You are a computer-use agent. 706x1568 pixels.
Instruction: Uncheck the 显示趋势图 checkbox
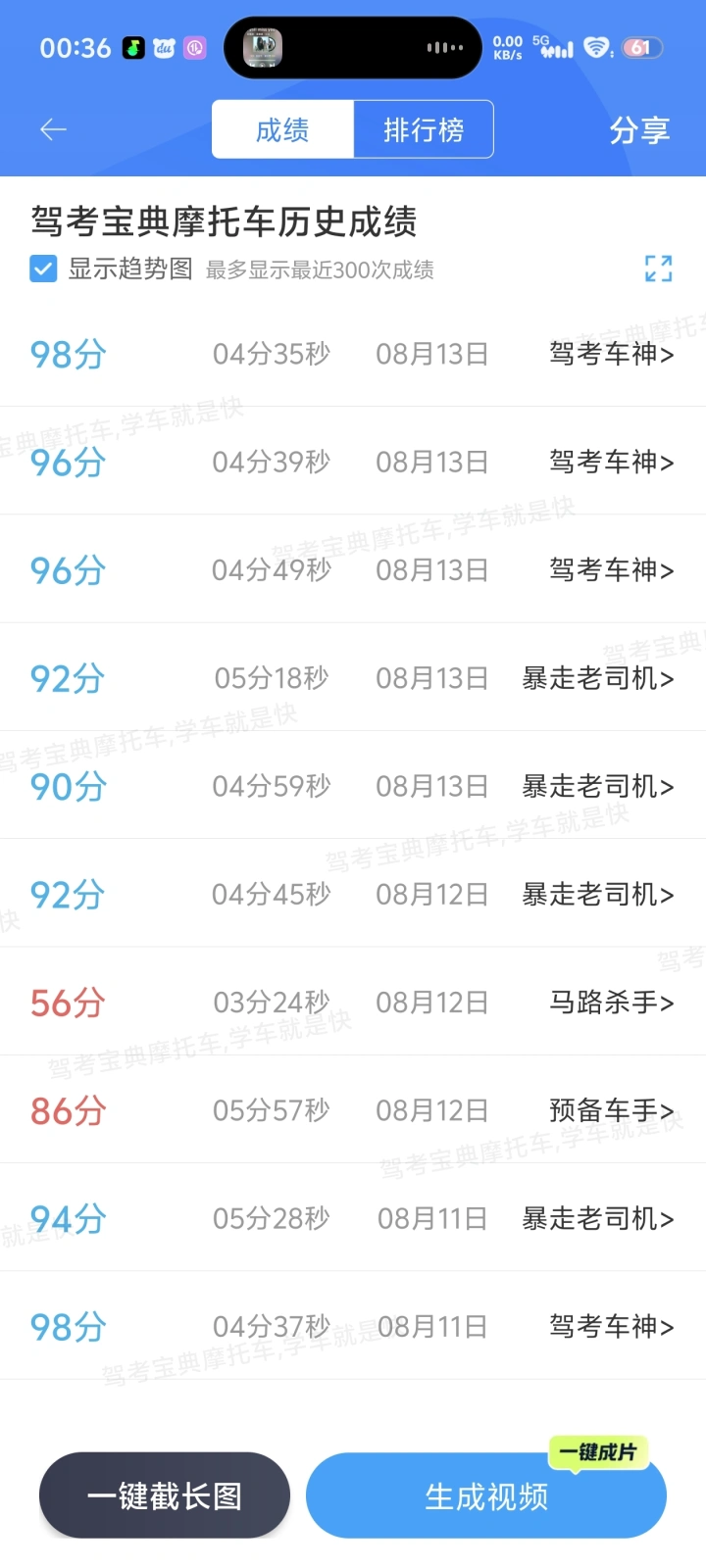pos(43,269)
